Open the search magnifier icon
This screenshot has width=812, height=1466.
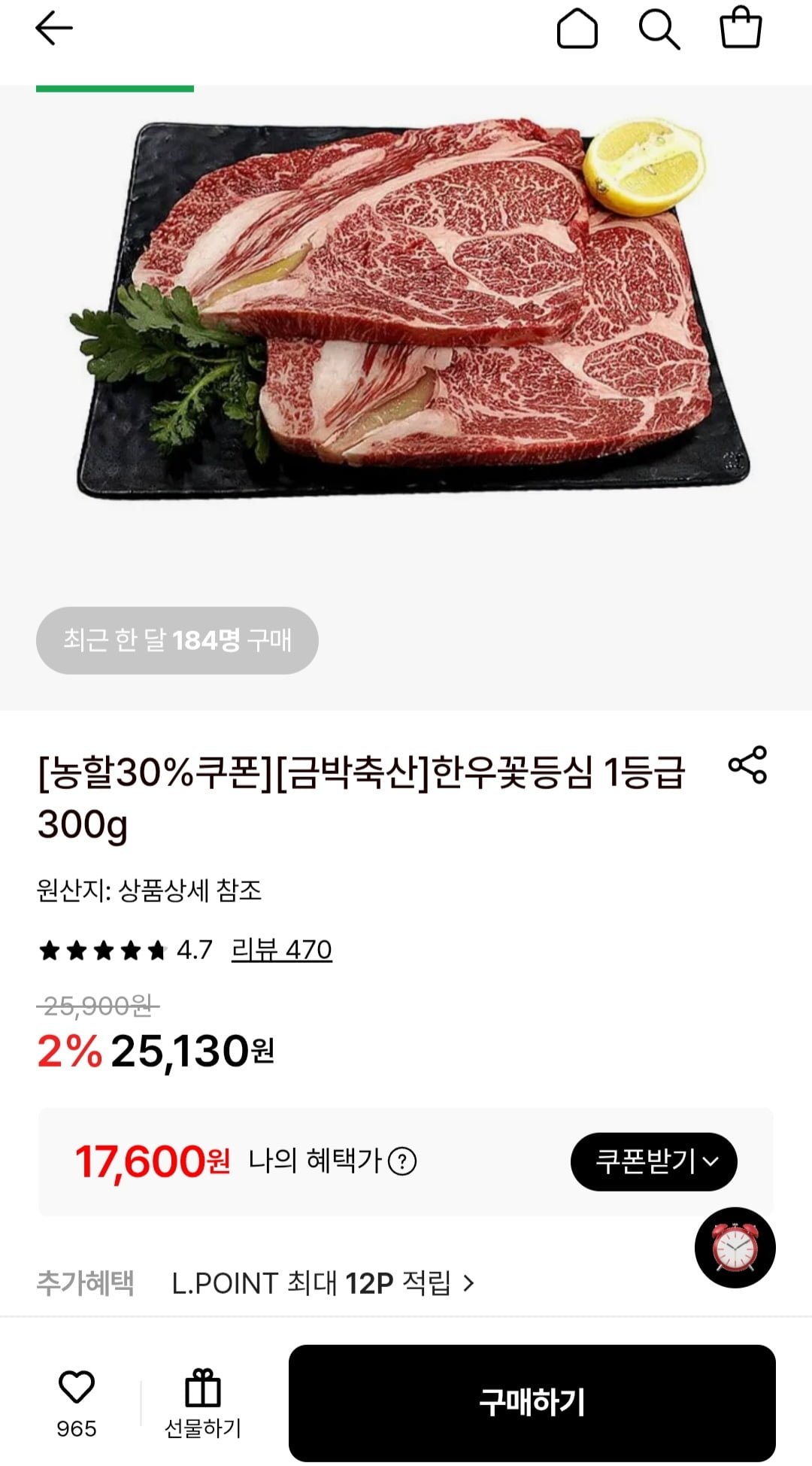pos(659,30)
